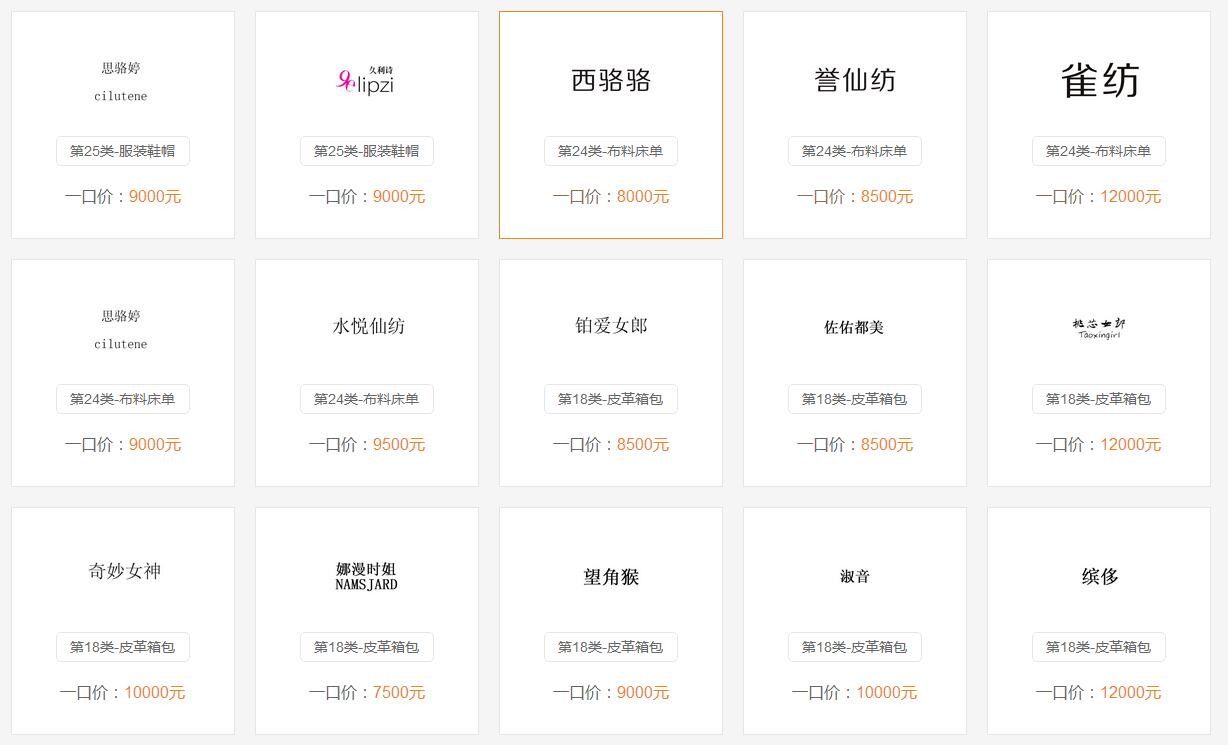
Task: Open the 久利诗 lipzi trademark card
Action: 366,81
